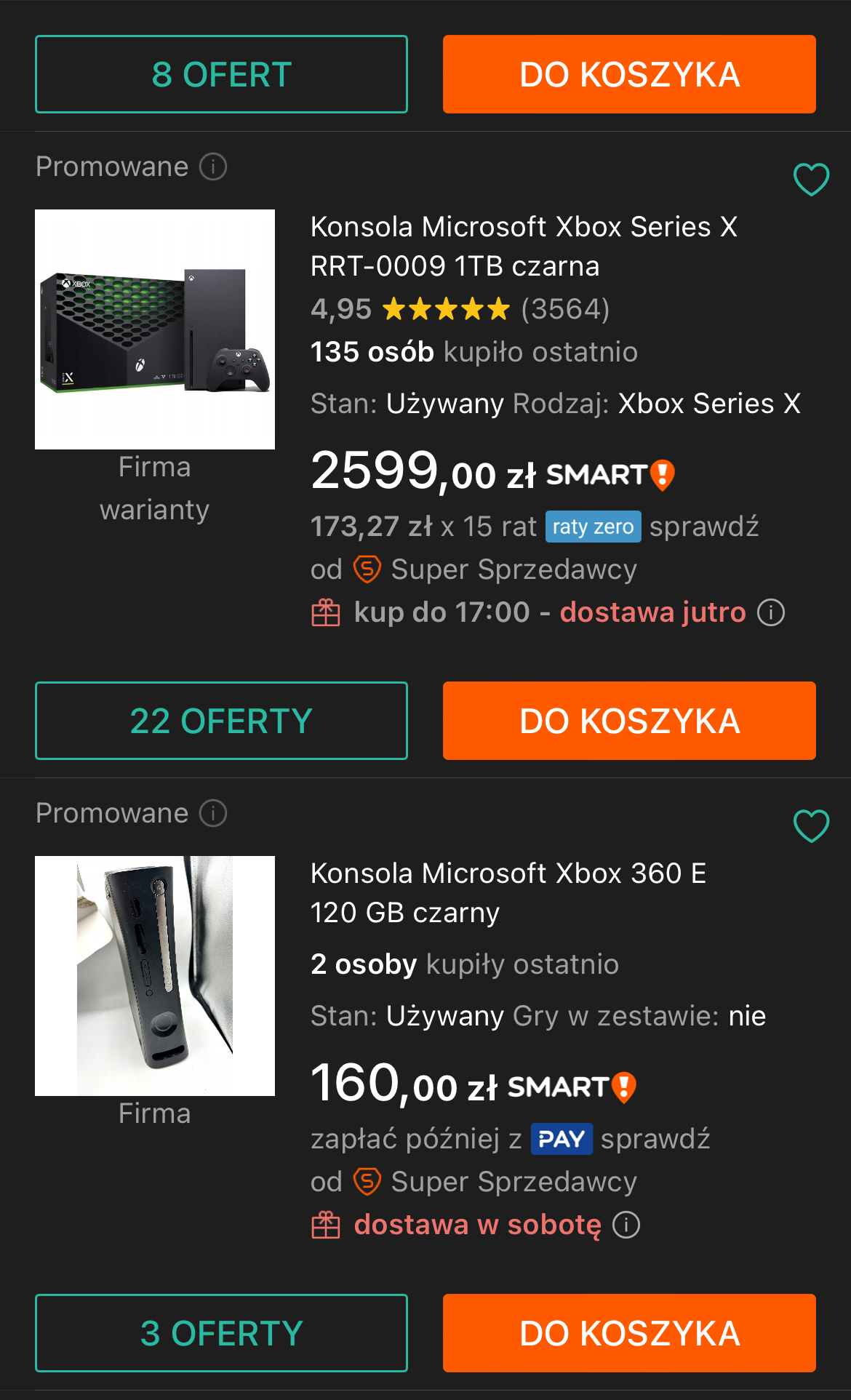Open the Xbox 360 E product photo
This screenshot has height=1400, width=851.
tap(155, 976)
